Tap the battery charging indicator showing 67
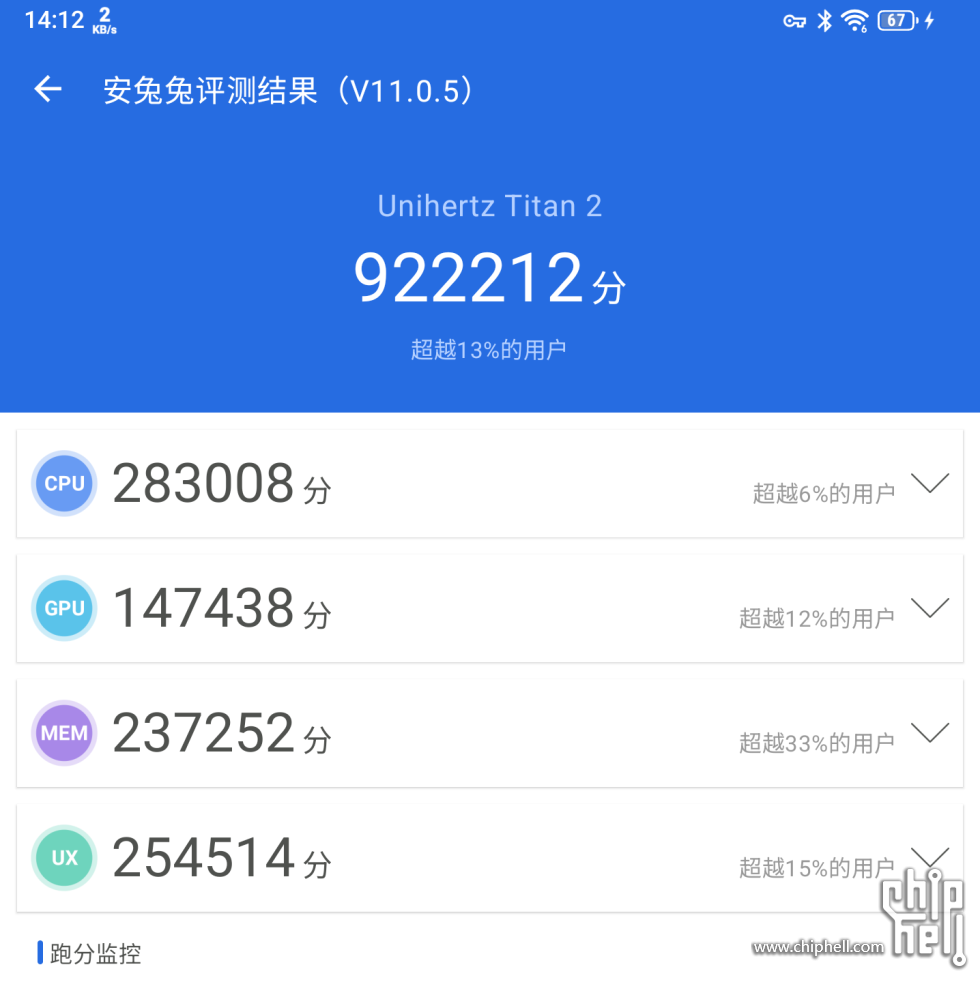The image size is (980, 982). [x=897, y=20]
